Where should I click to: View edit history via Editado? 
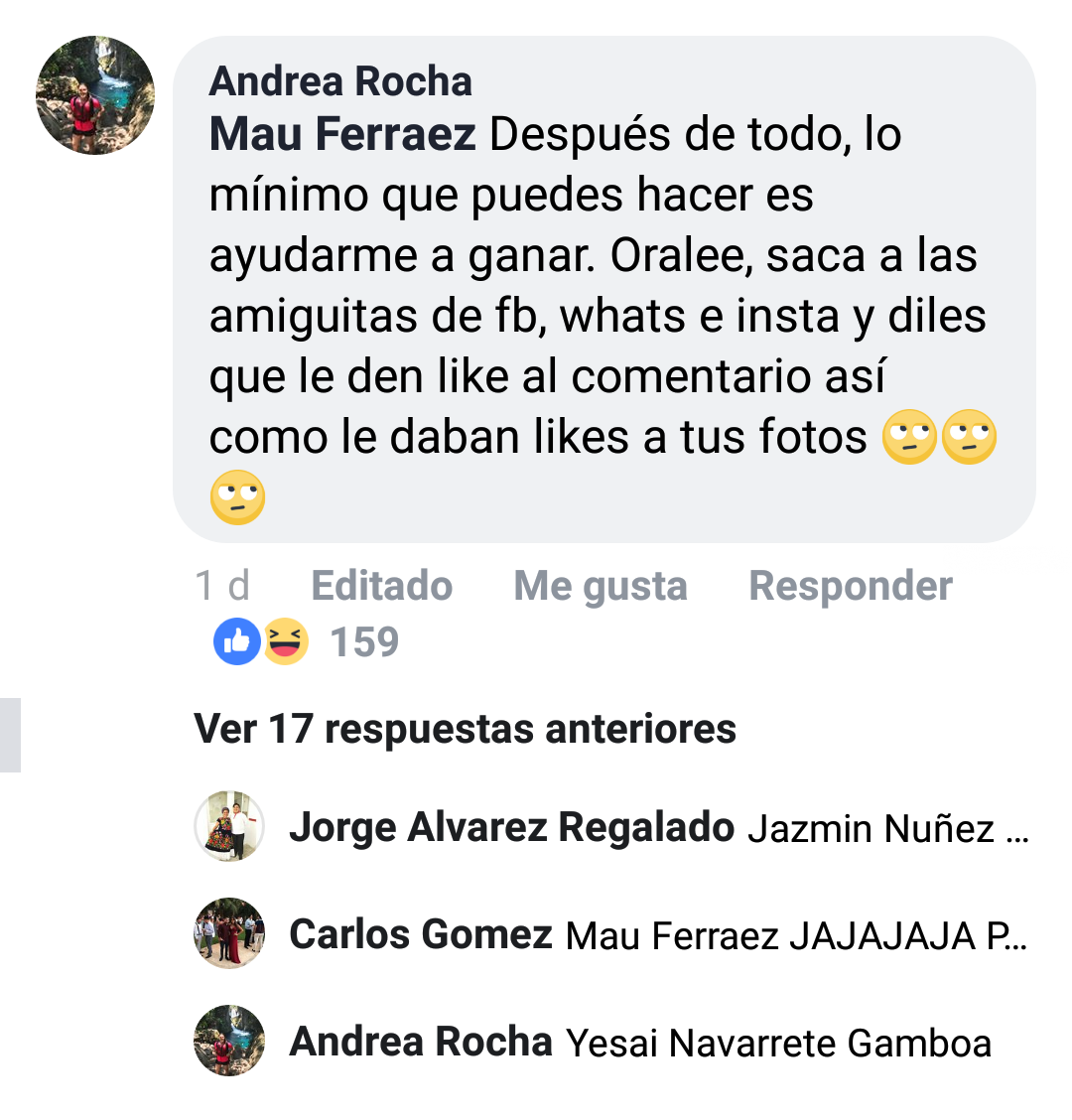(381, 586)
